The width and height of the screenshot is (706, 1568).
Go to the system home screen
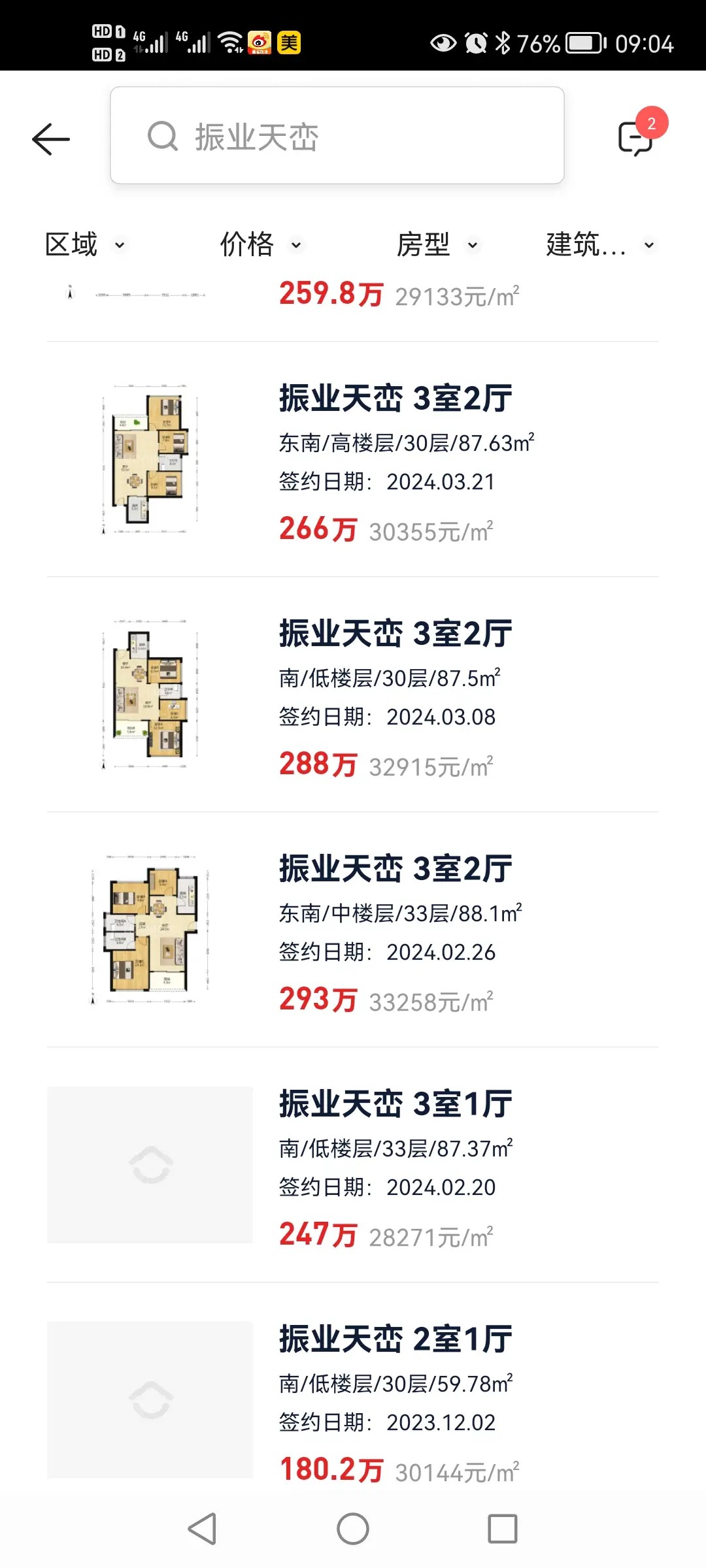click(353, 1529)
